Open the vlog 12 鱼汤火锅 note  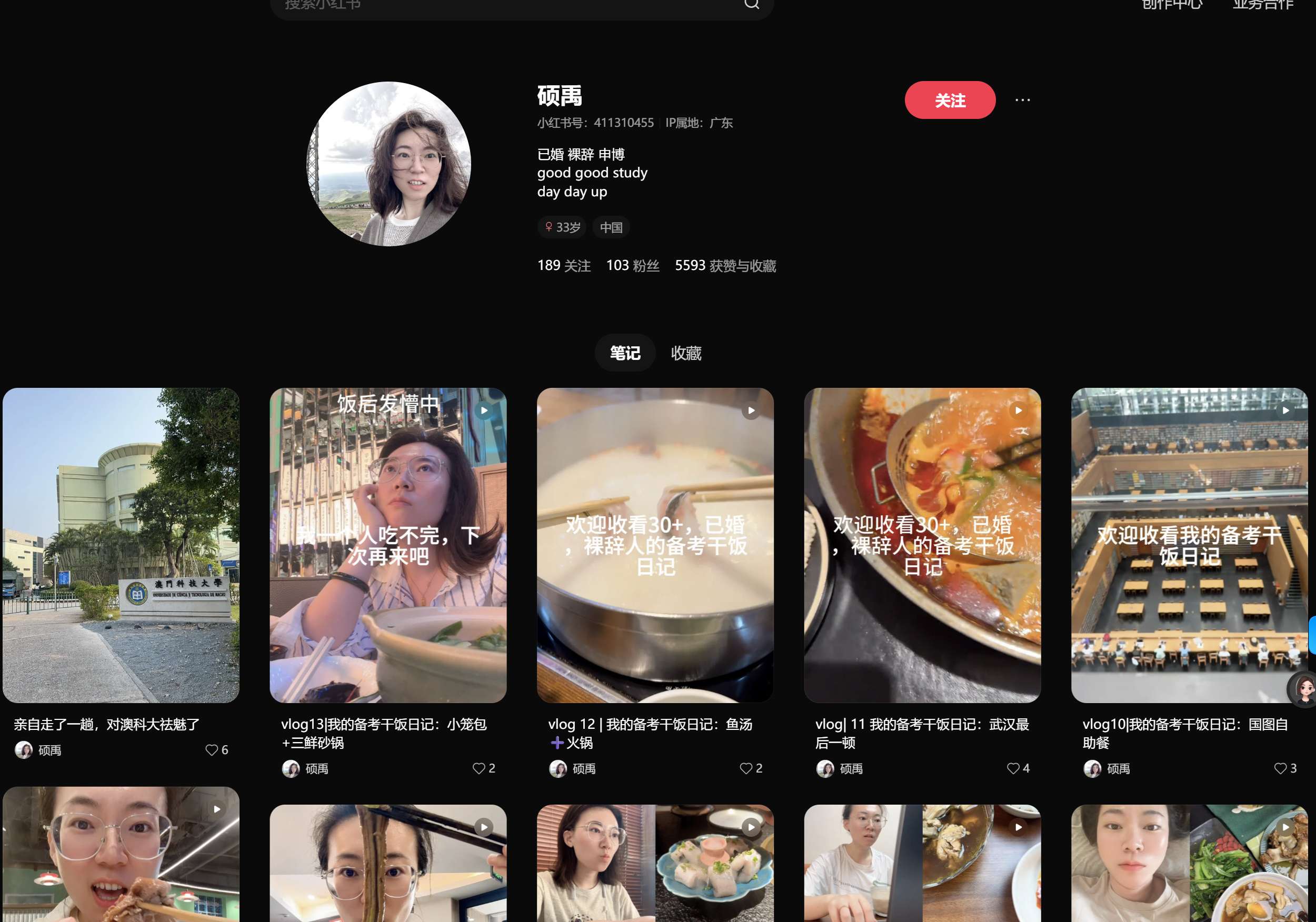pos(654,545)
